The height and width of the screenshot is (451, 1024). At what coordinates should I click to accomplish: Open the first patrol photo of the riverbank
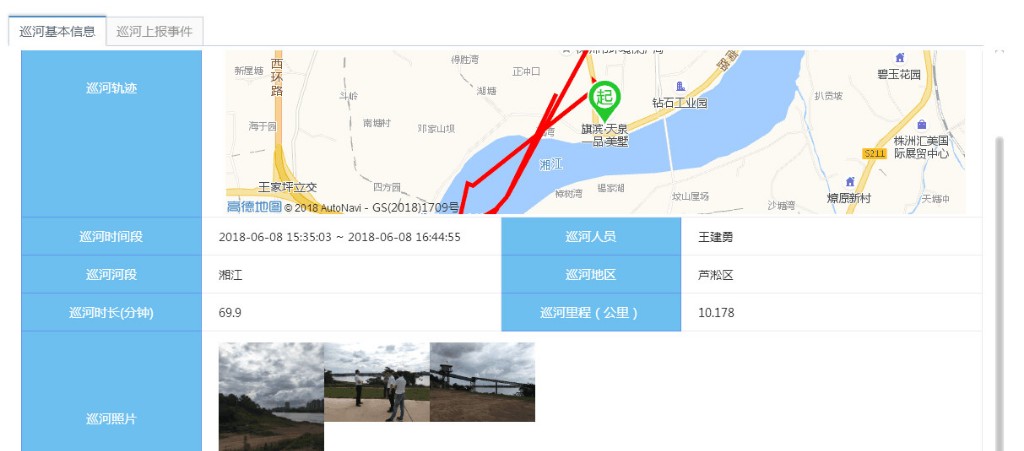(x=271, y=396)
